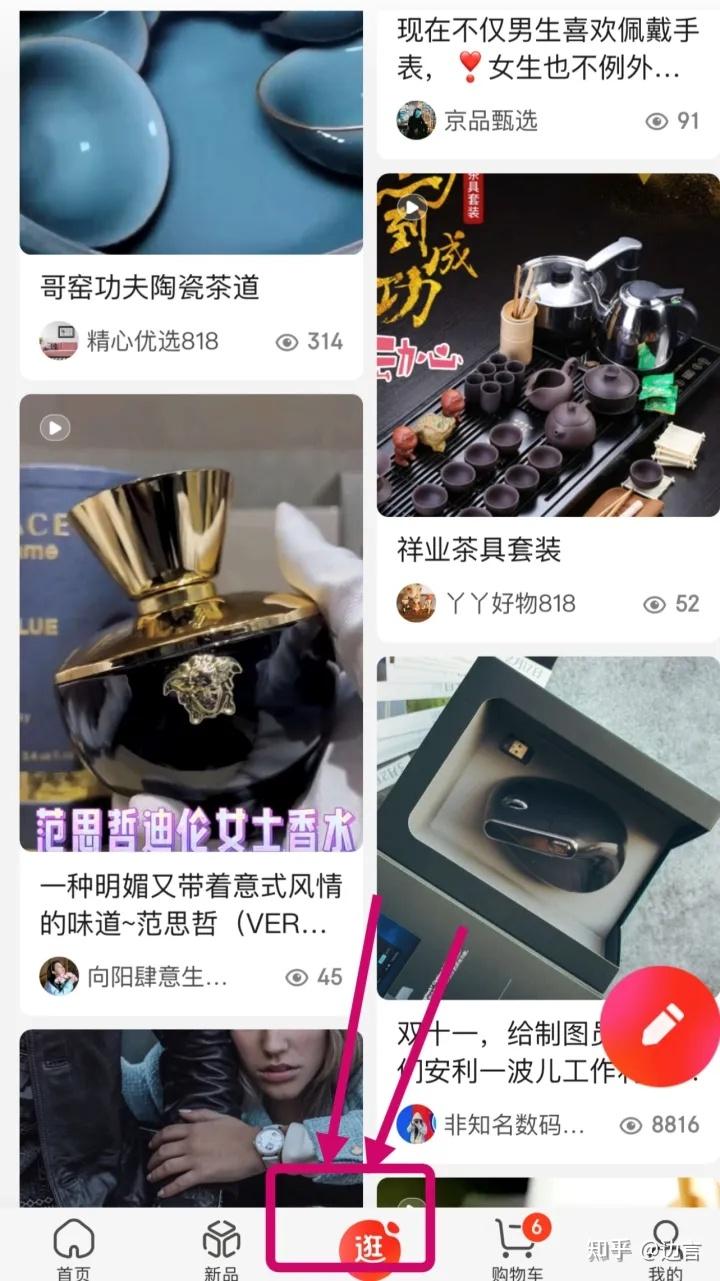
Task: Tap the eye icon showing 91 views
Action: [x=655, y=121]
